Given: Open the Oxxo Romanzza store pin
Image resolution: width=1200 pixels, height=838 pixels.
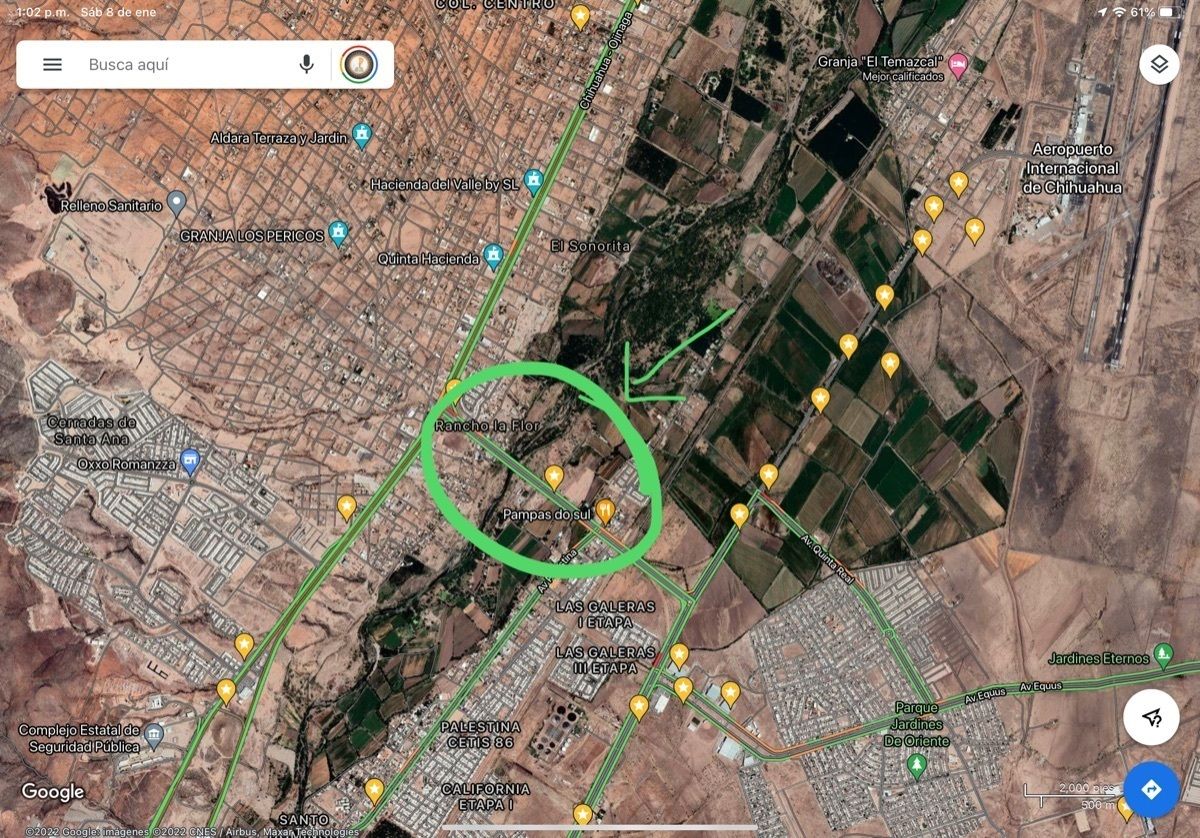Looking at the screenshot, I should pos(190,463).
